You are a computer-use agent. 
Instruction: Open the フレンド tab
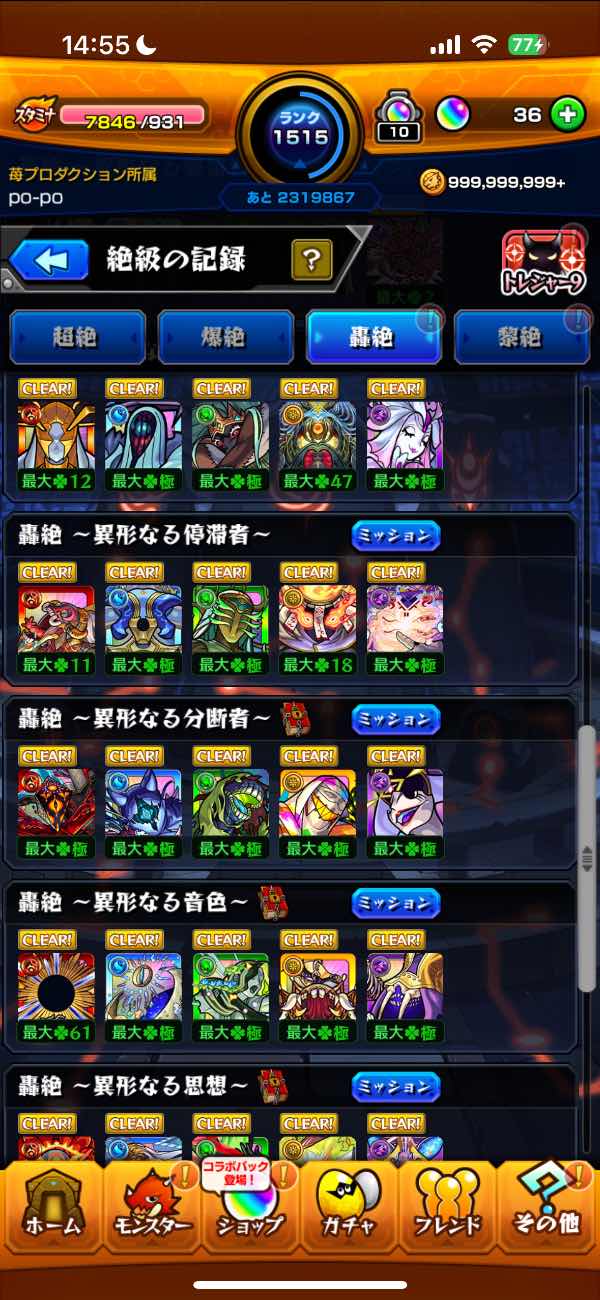(x=447, y=1212)
